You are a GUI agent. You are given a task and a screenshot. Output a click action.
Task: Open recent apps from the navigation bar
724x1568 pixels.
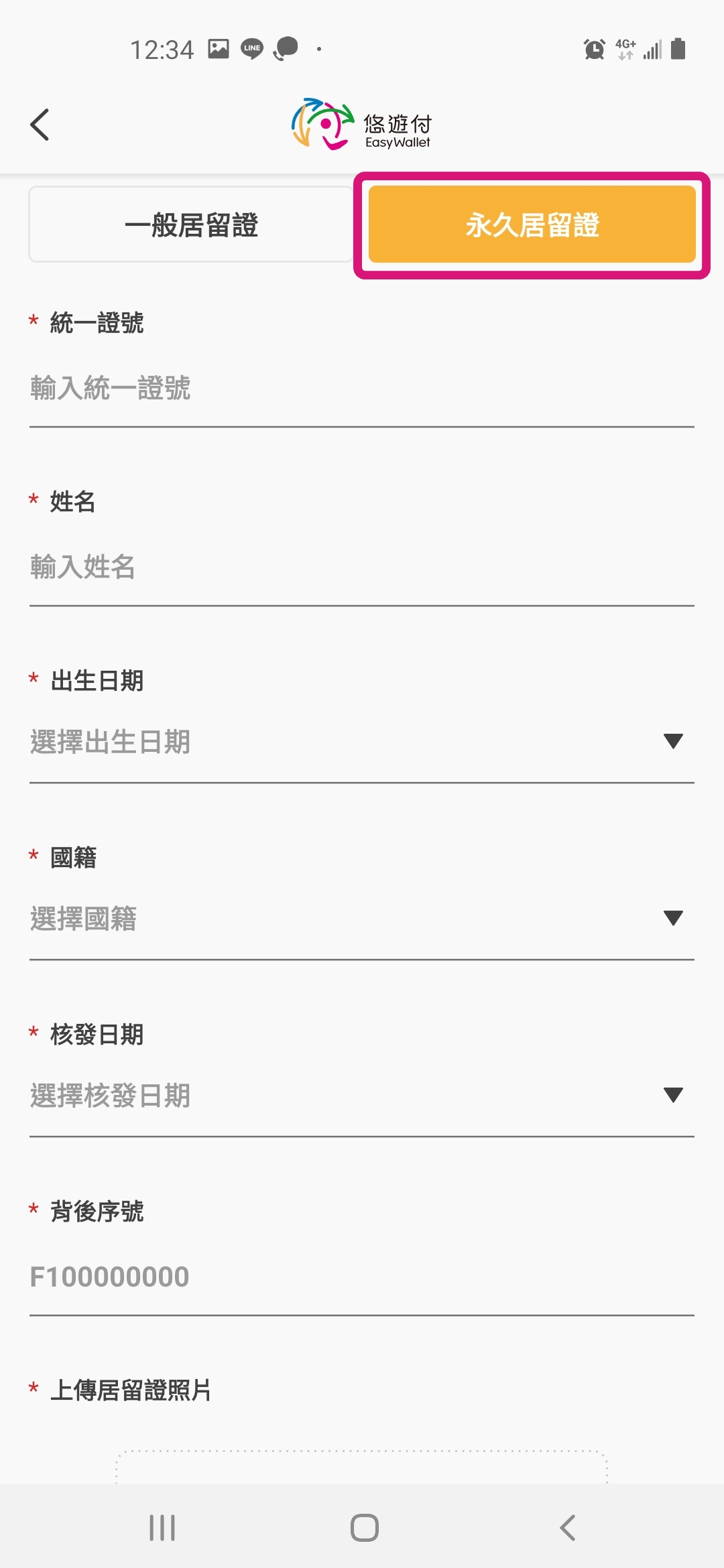coord(162,1528)
